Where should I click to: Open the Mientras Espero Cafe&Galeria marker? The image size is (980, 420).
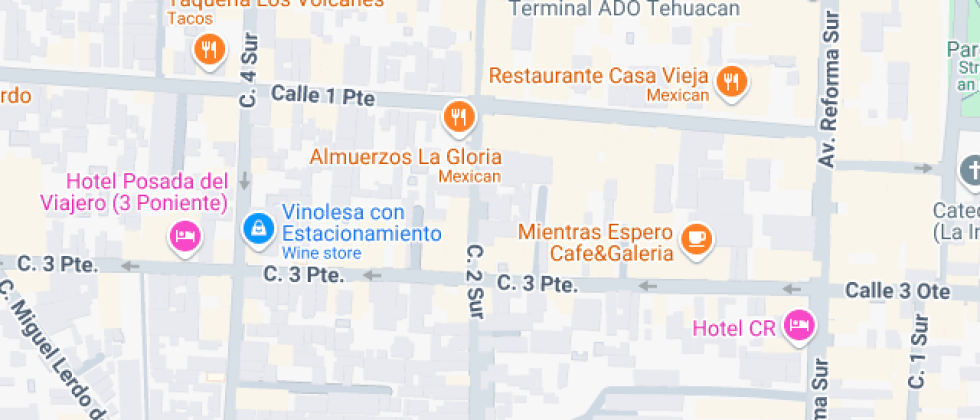click(x=697, y=240)
